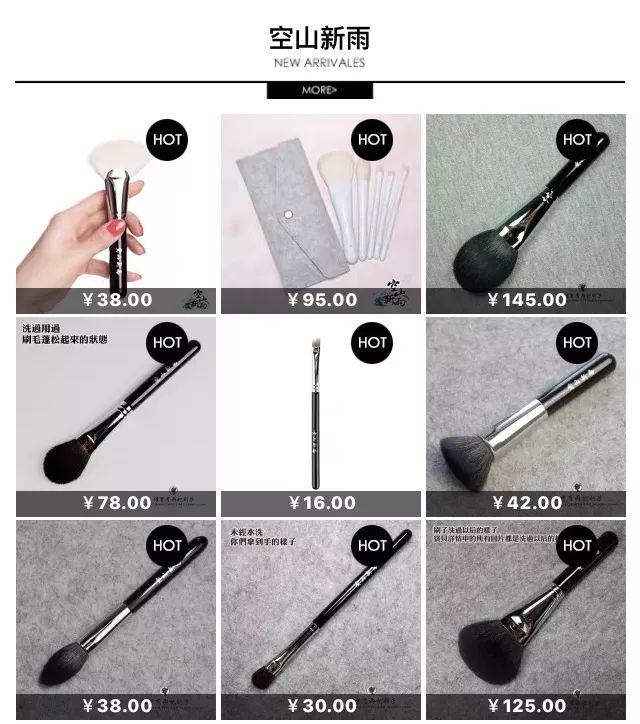Open the ¥125.00 large powder brush product
The image size is (640, 724).
525,618
